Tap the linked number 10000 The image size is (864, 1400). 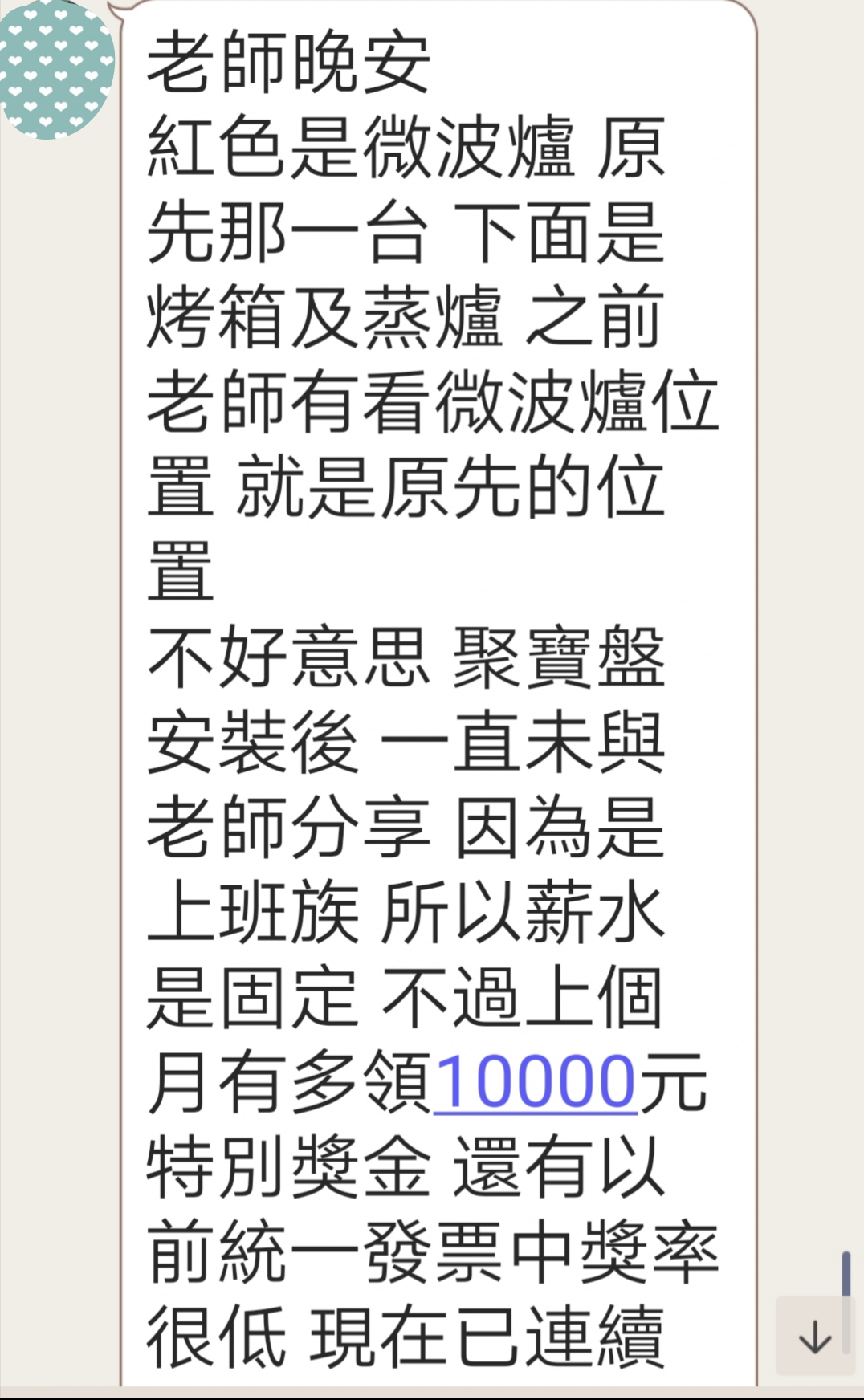535,1083
